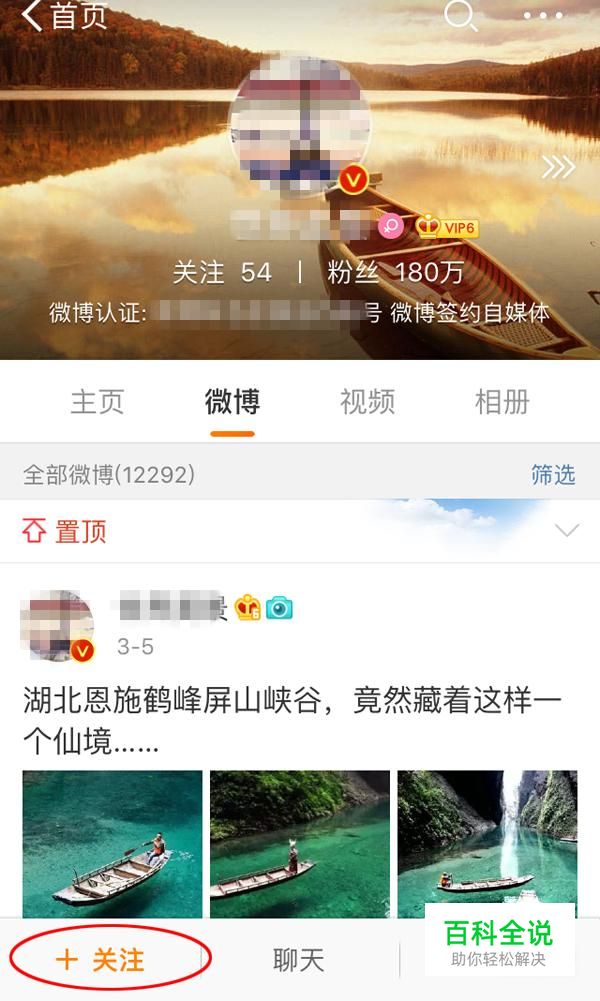The width and height of the screenshot is (600, 1001).
Task: Open the three-dot overflow menu
Action: tap(543, 15)
